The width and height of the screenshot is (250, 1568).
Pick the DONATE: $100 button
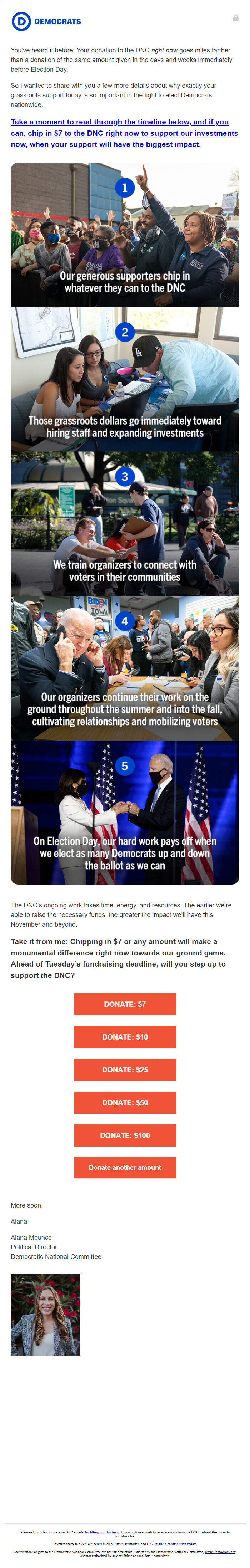(x=124, y=1135)
